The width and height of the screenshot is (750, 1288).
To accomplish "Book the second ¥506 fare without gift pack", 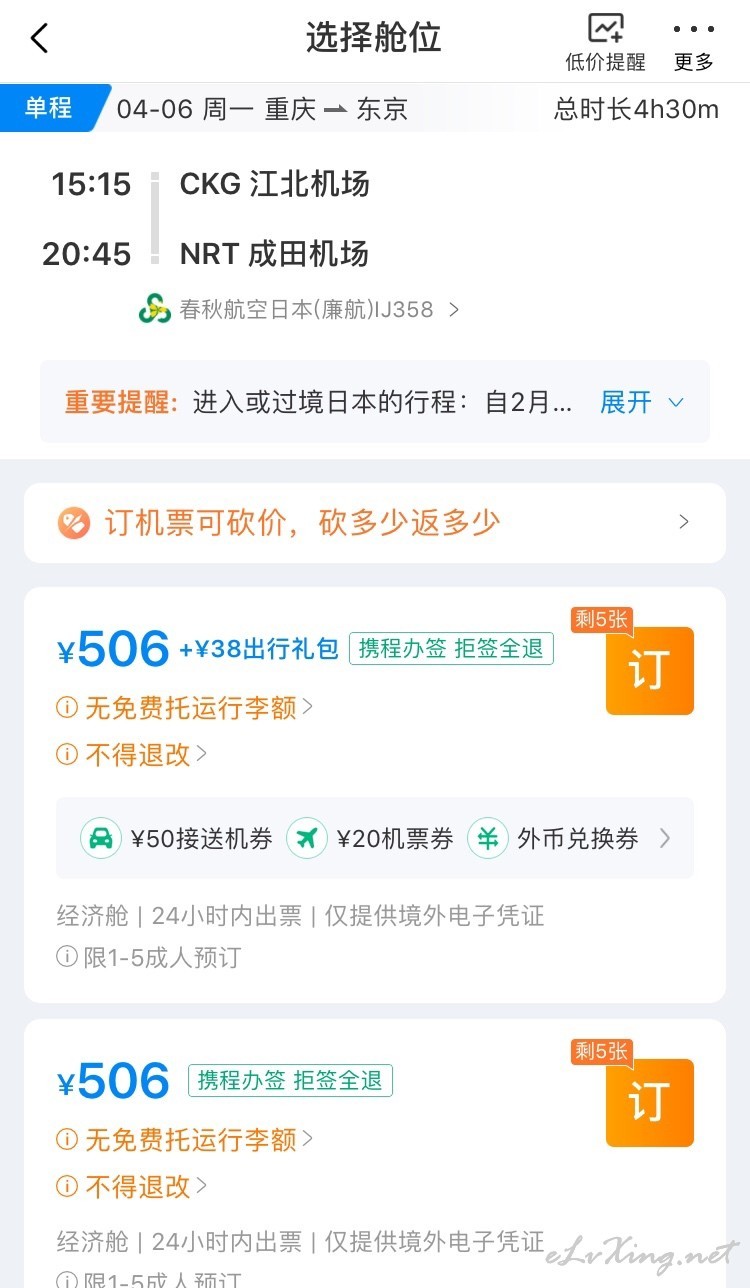I will click(650, 1103).
